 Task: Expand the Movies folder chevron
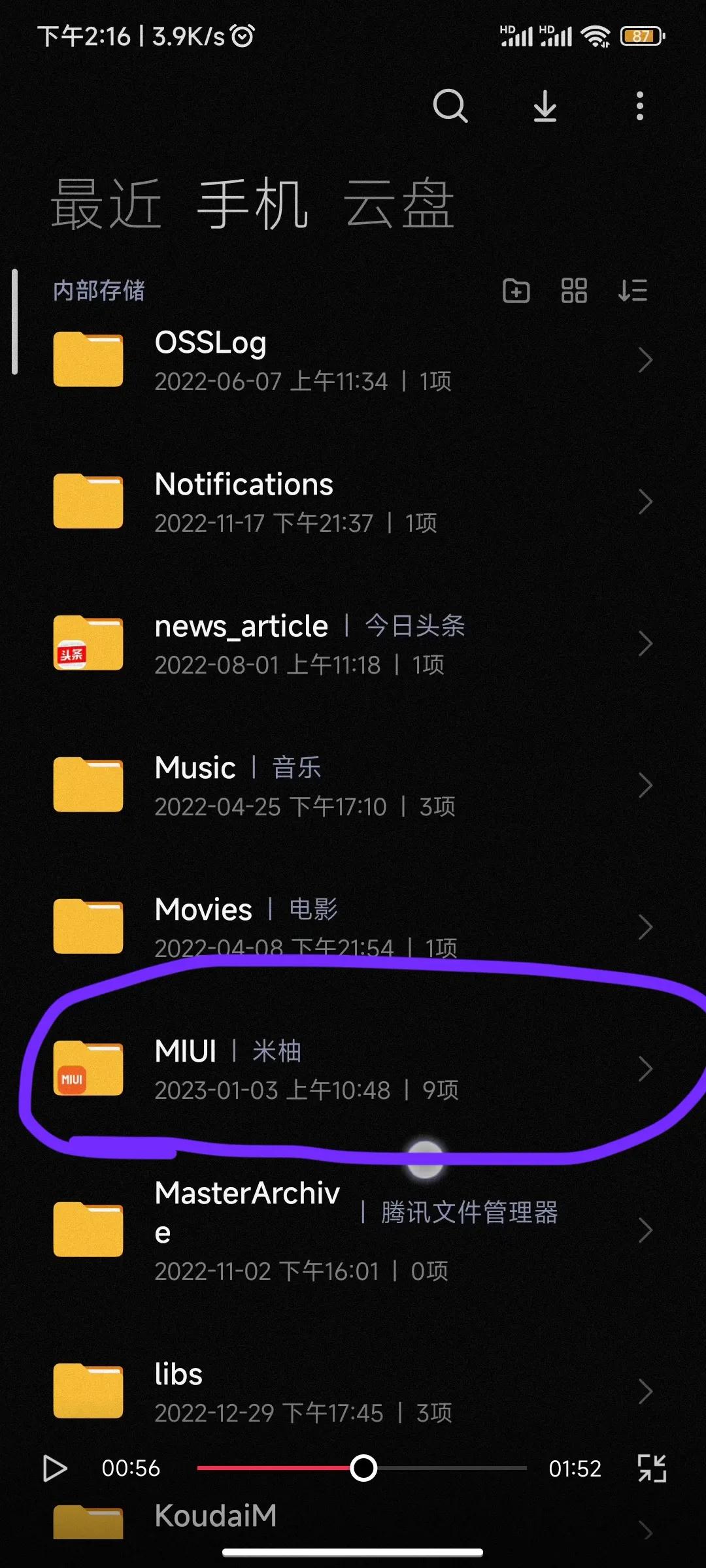tap(647, 926)
